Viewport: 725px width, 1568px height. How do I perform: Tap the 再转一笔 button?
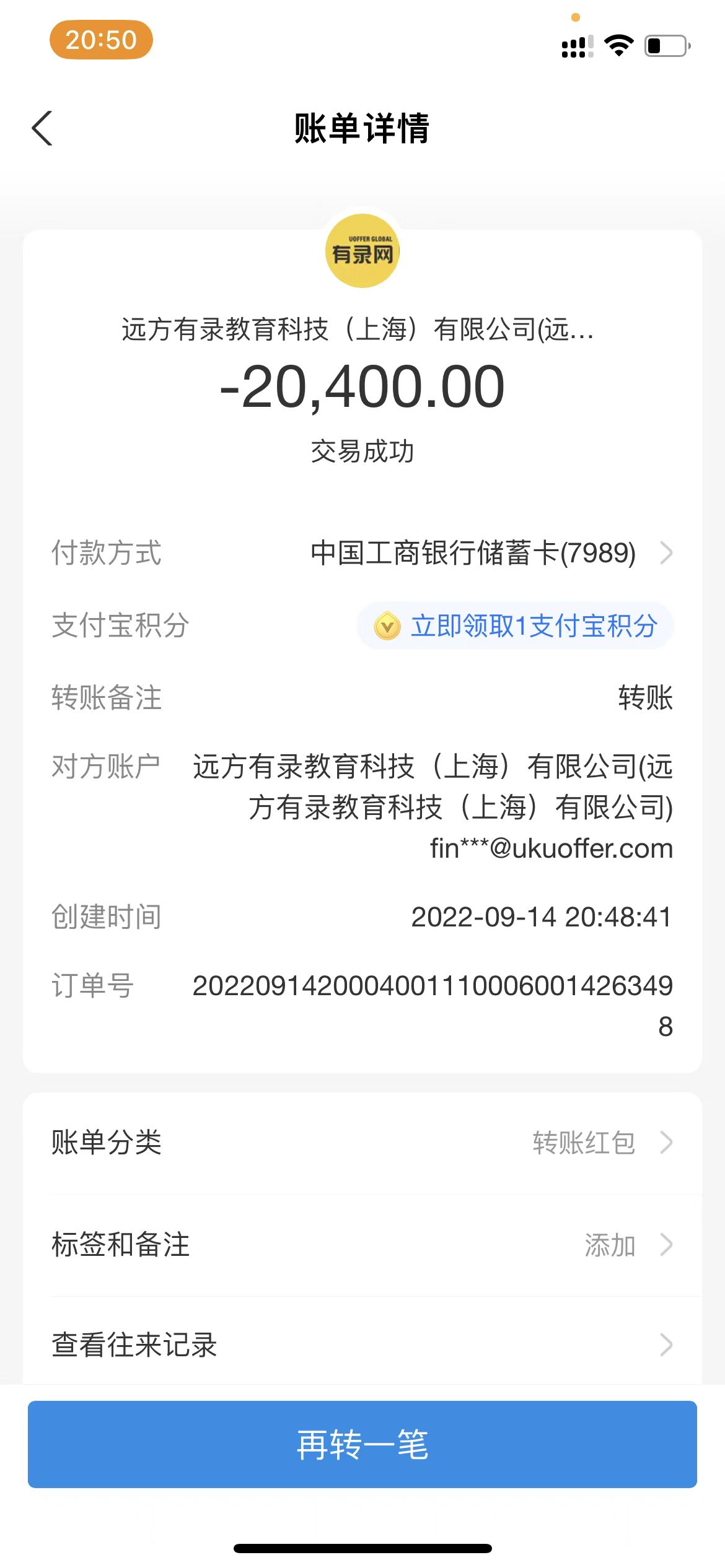pyautogui.click(x=362, y=1444)
